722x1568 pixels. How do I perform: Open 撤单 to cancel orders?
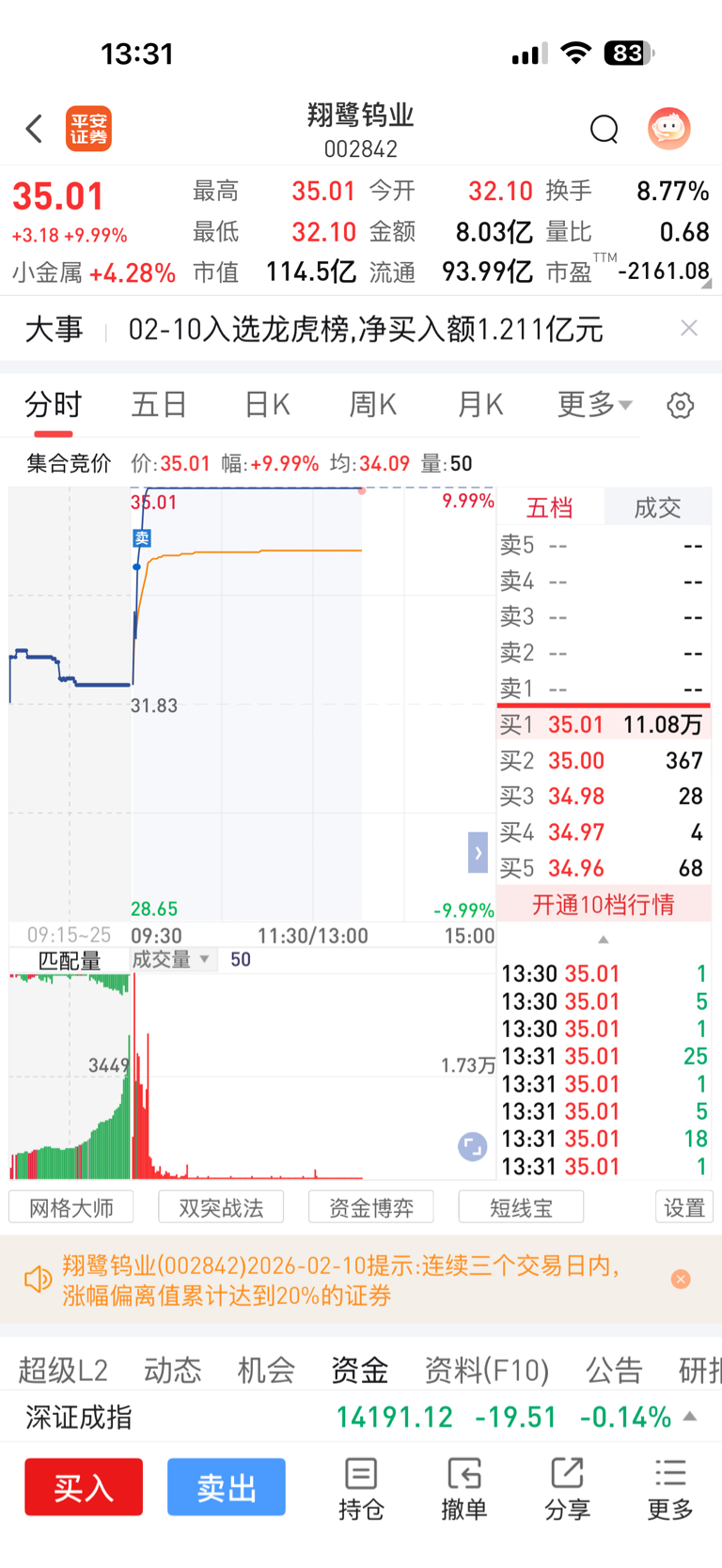coord(464,1489)
